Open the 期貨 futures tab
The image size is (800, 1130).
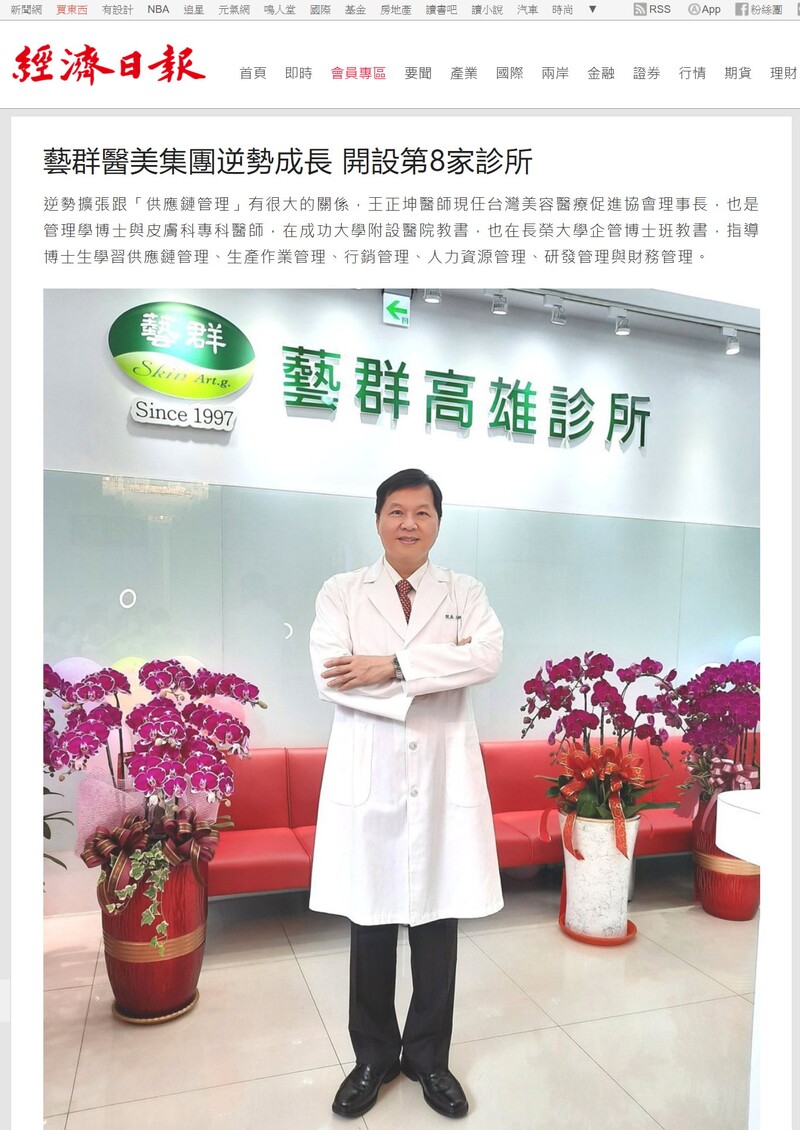point(738,73)
